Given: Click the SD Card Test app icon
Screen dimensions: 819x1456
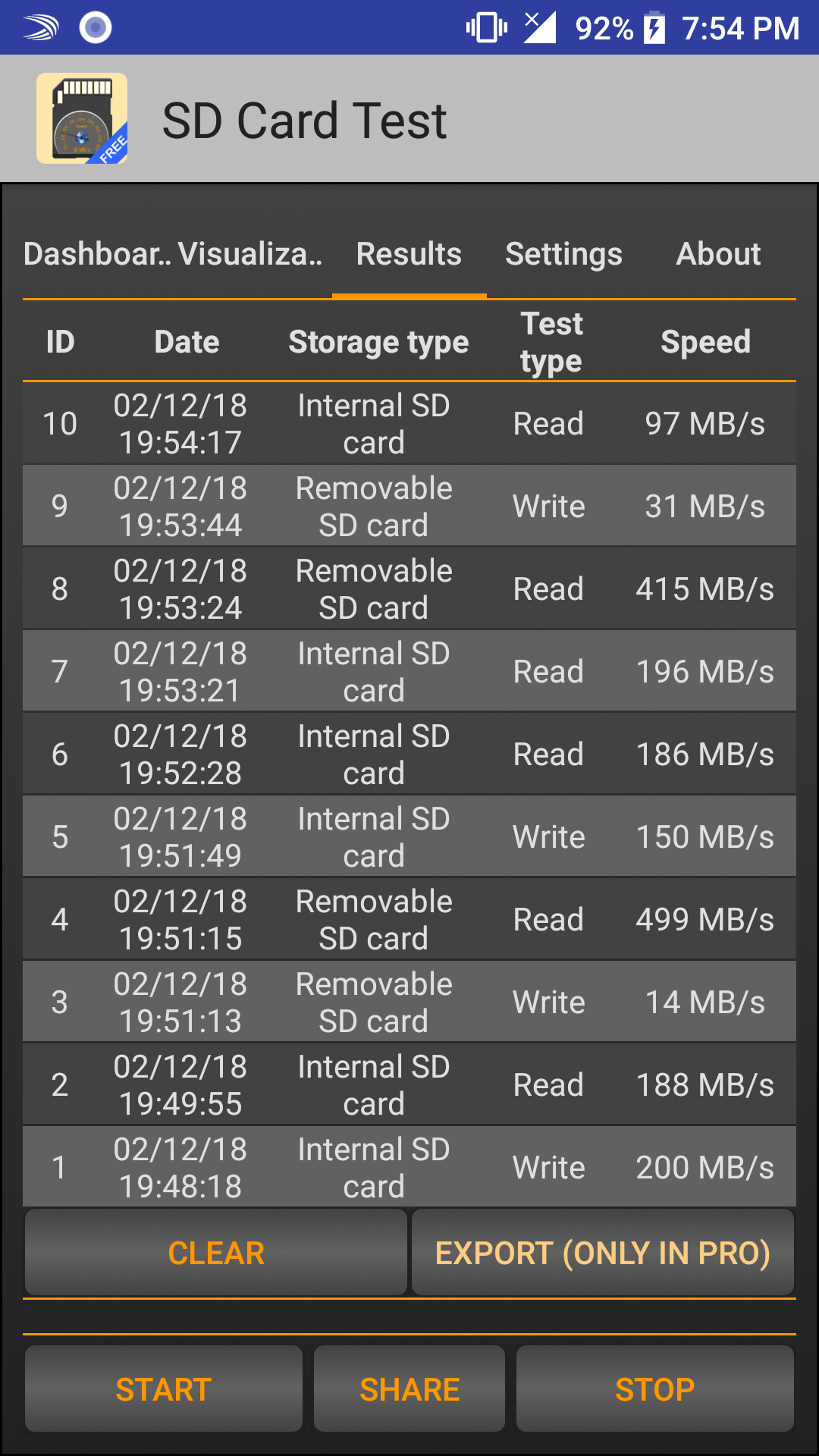Looking at the screenshot, I should (81, 118).
